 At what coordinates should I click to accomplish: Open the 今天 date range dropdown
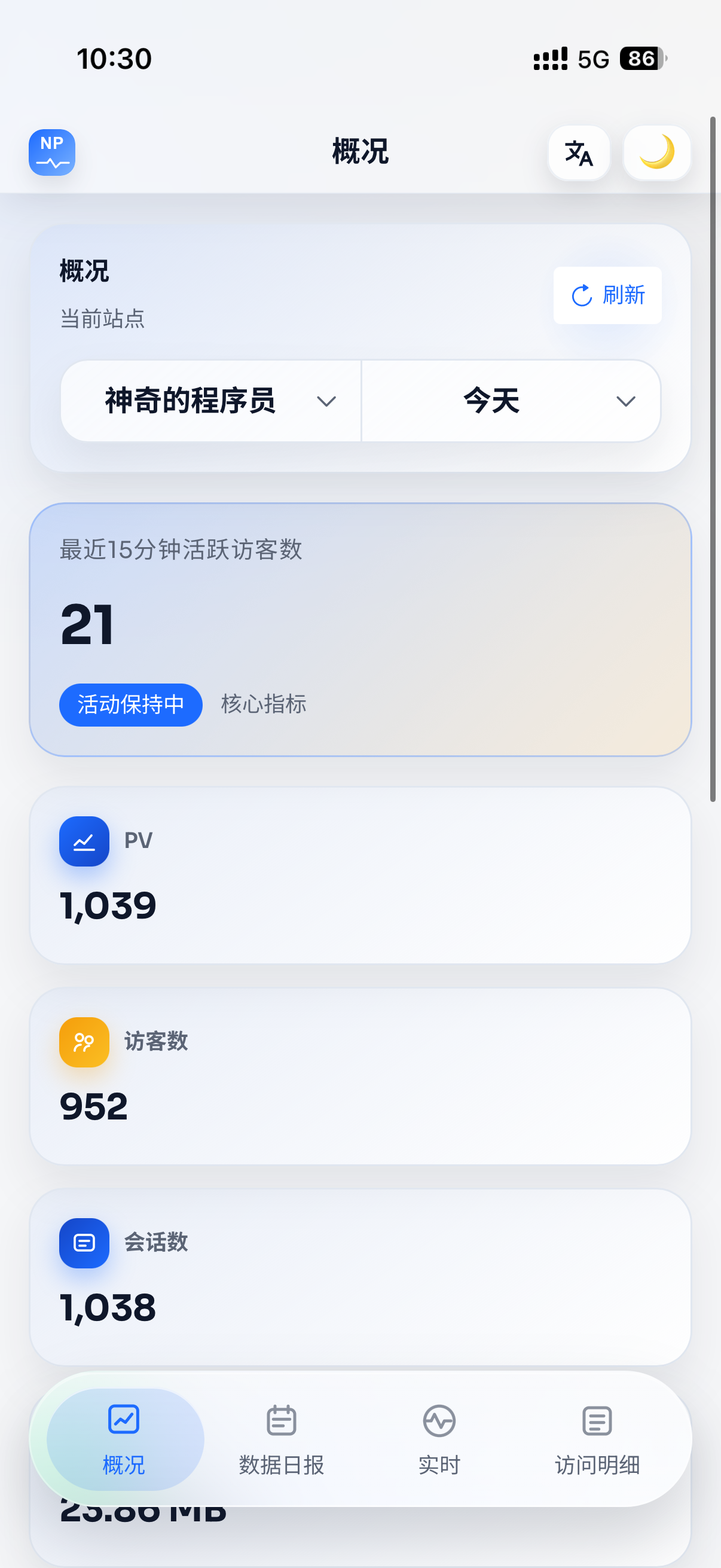pyautogui.click(x=511, y=401)
